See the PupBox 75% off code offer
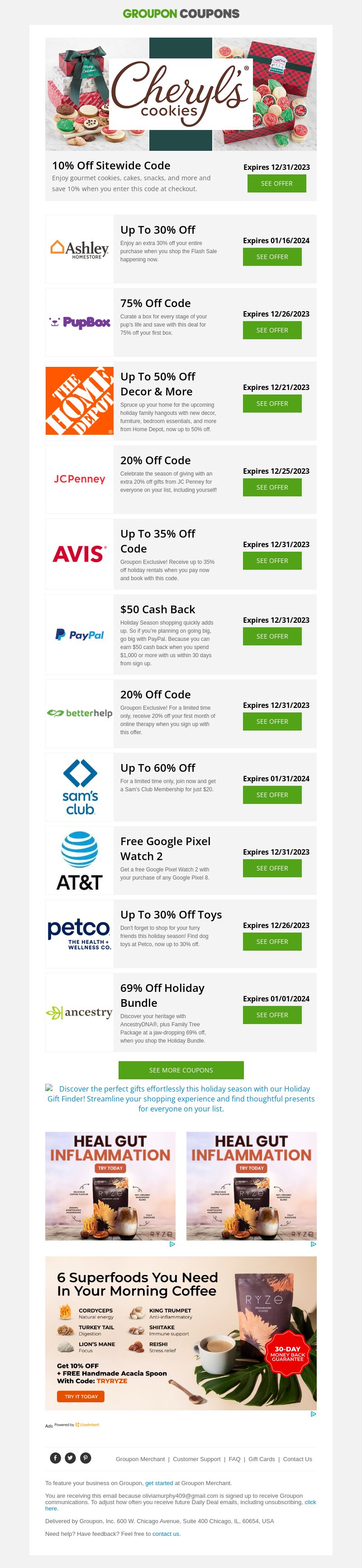The height and width of the screenshot is (1568, 362). [272, 330]
